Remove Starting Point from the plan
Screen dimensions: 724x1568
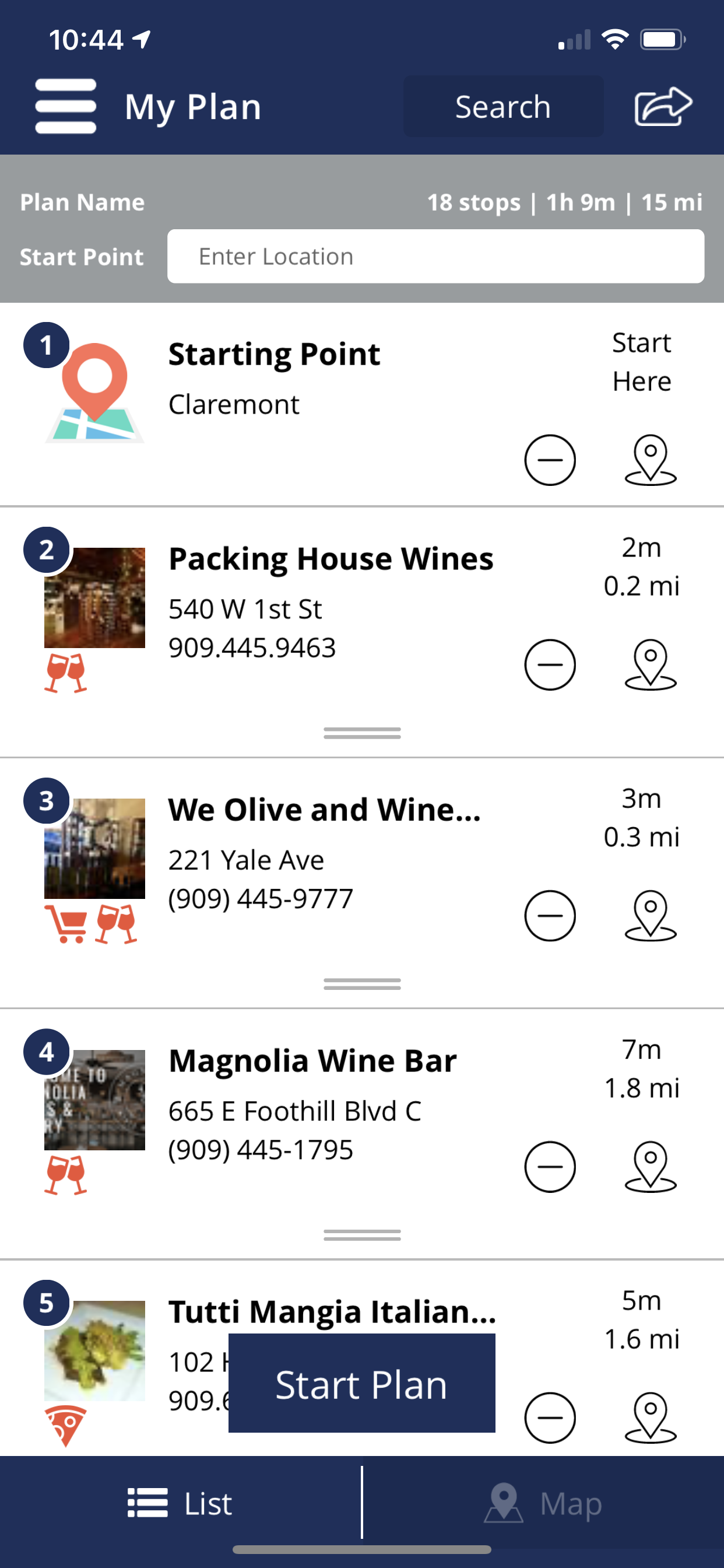[x=550, y=460]
